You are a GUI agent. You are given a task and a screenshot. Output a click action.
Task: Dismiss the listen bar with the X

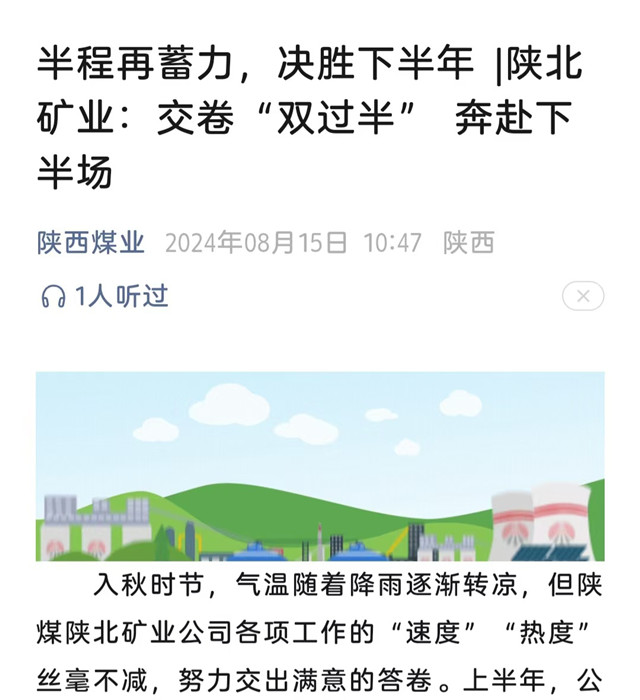583,296
